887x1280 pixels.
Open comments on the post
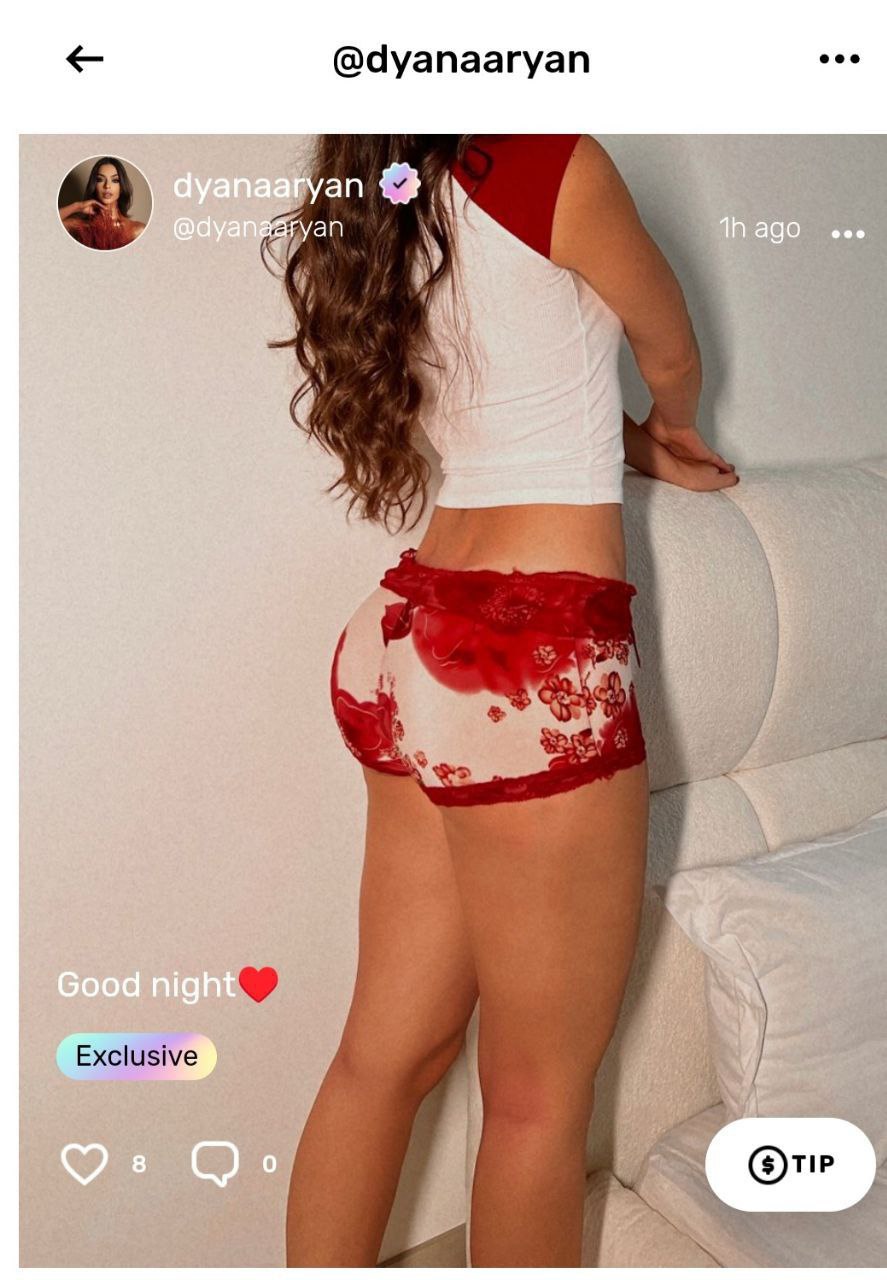click(215, 1164)
